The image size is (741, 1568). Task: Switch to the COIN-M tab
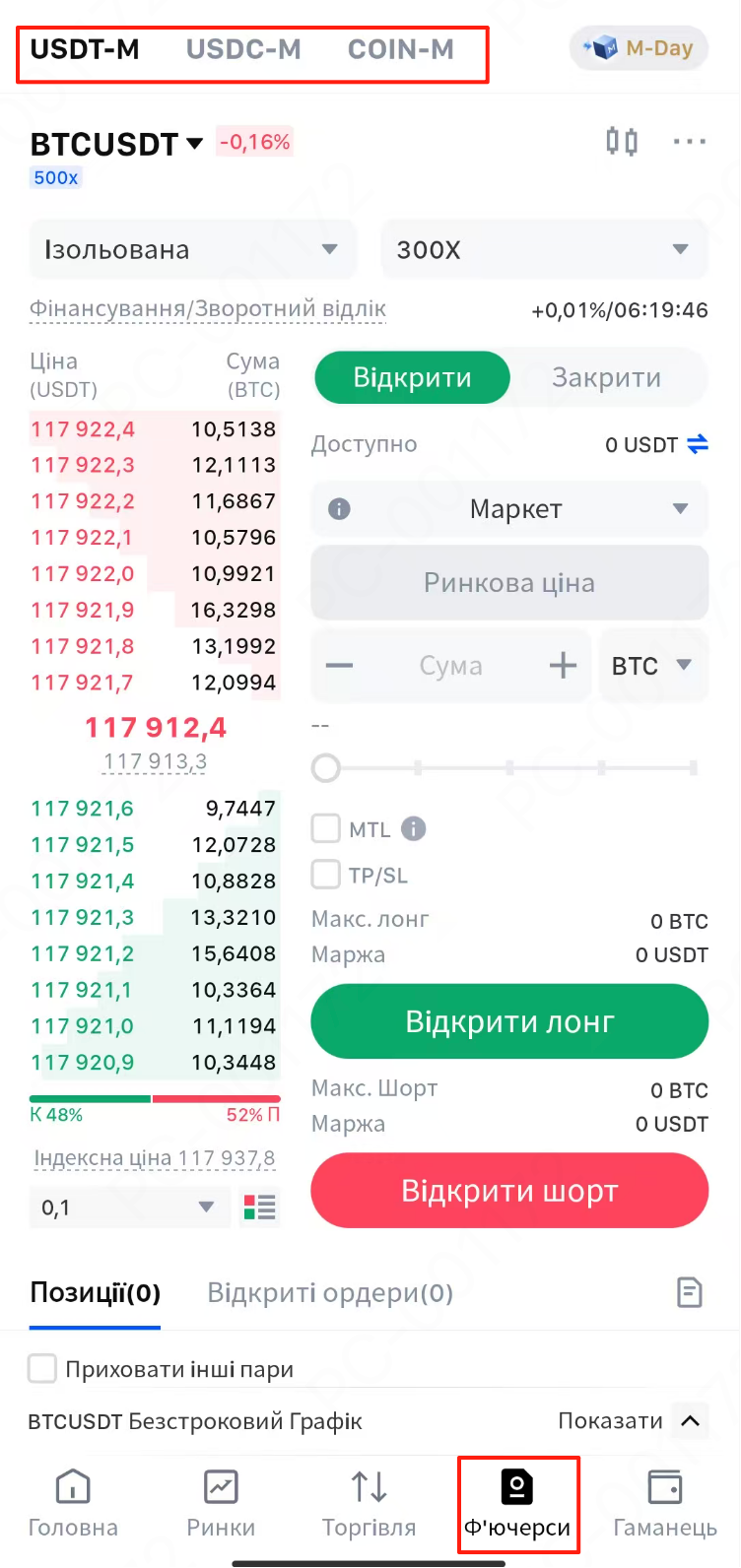400,49
